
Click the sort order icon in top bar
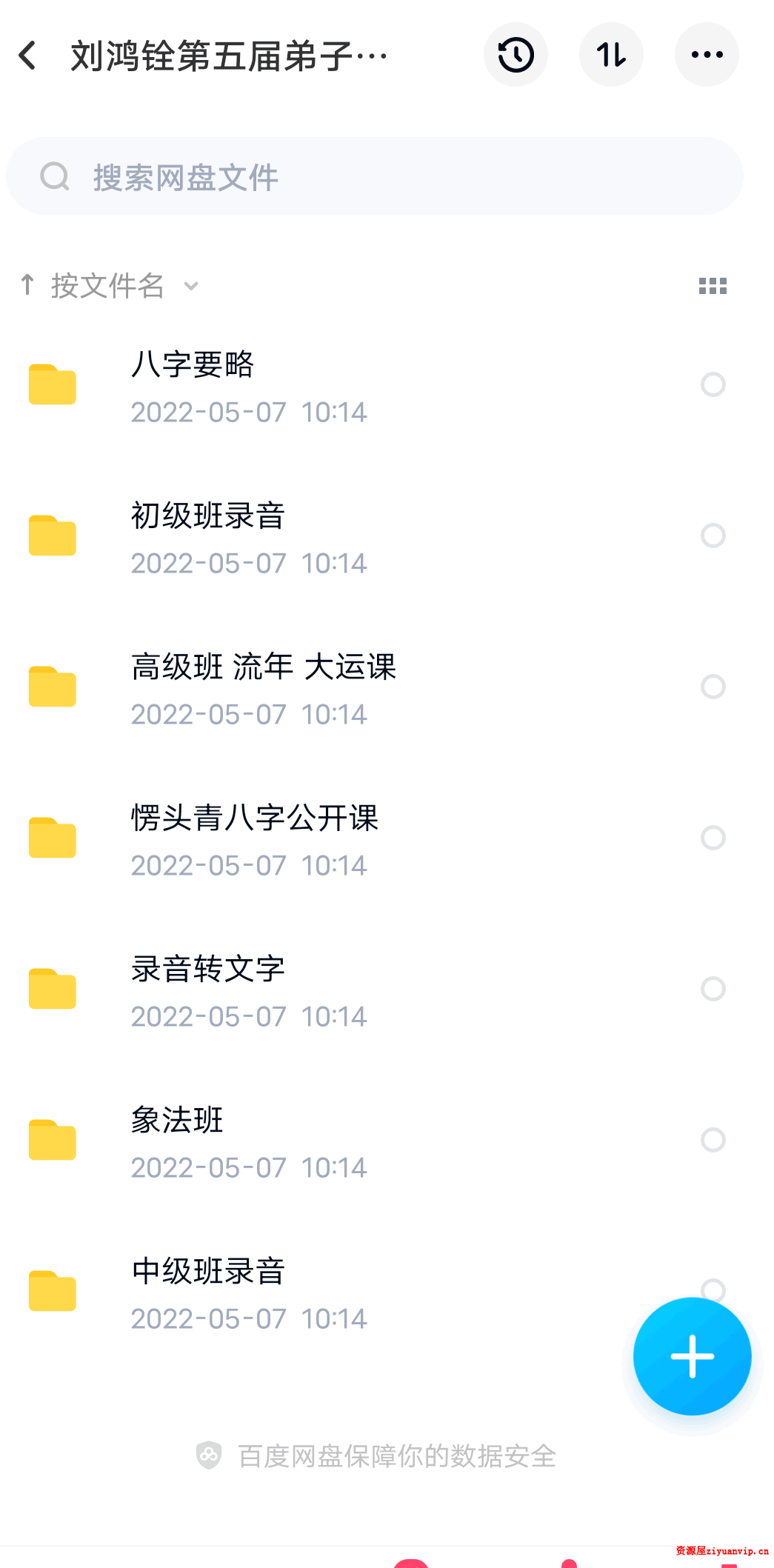point(611,54)
